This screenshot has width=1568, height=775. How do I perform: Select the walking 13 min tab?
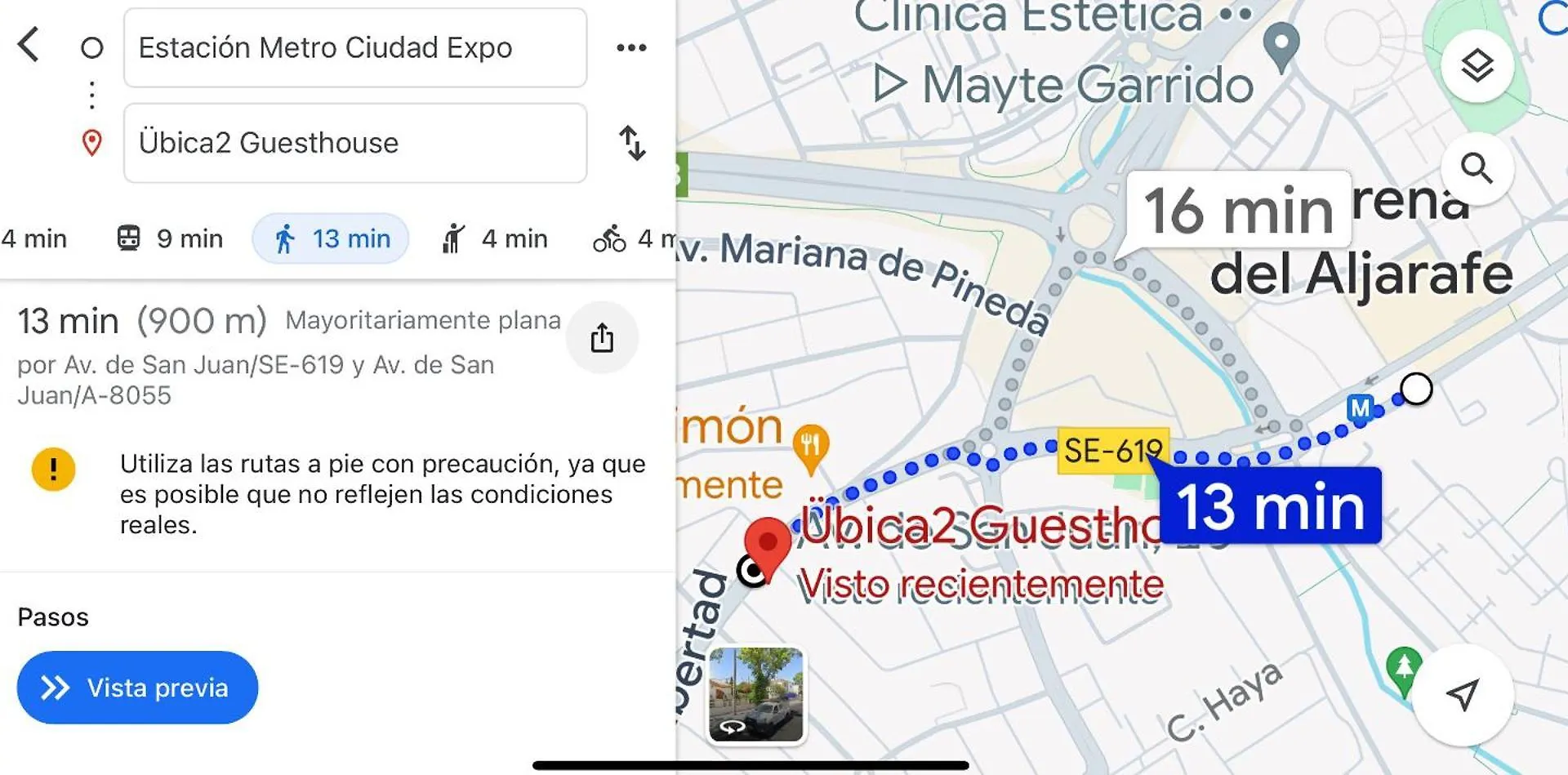pos(331,238)
